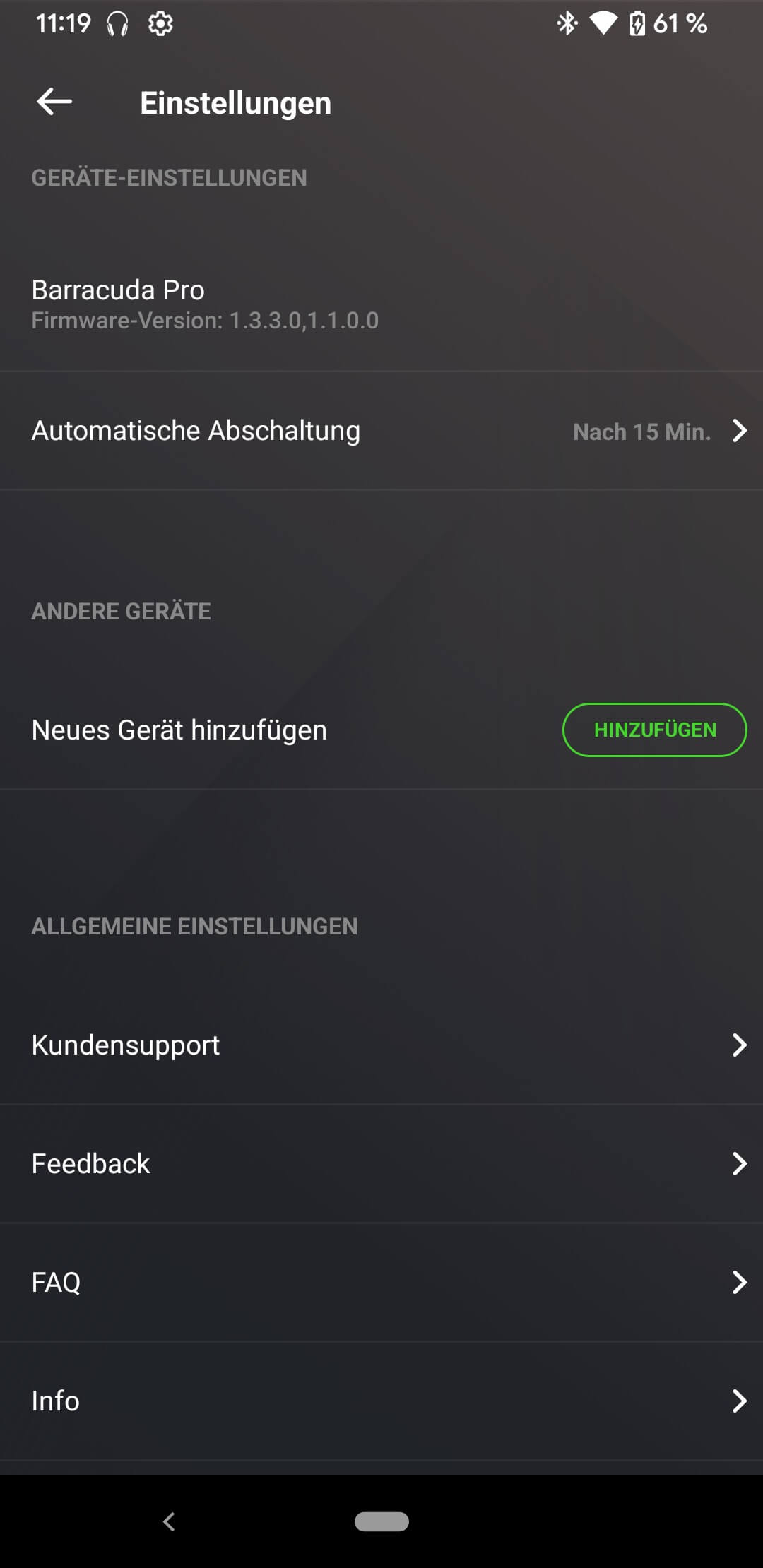Open the Feedback row
Image resolution: width=763 pixels, height=1568 pixels.
click(381, 1163)
